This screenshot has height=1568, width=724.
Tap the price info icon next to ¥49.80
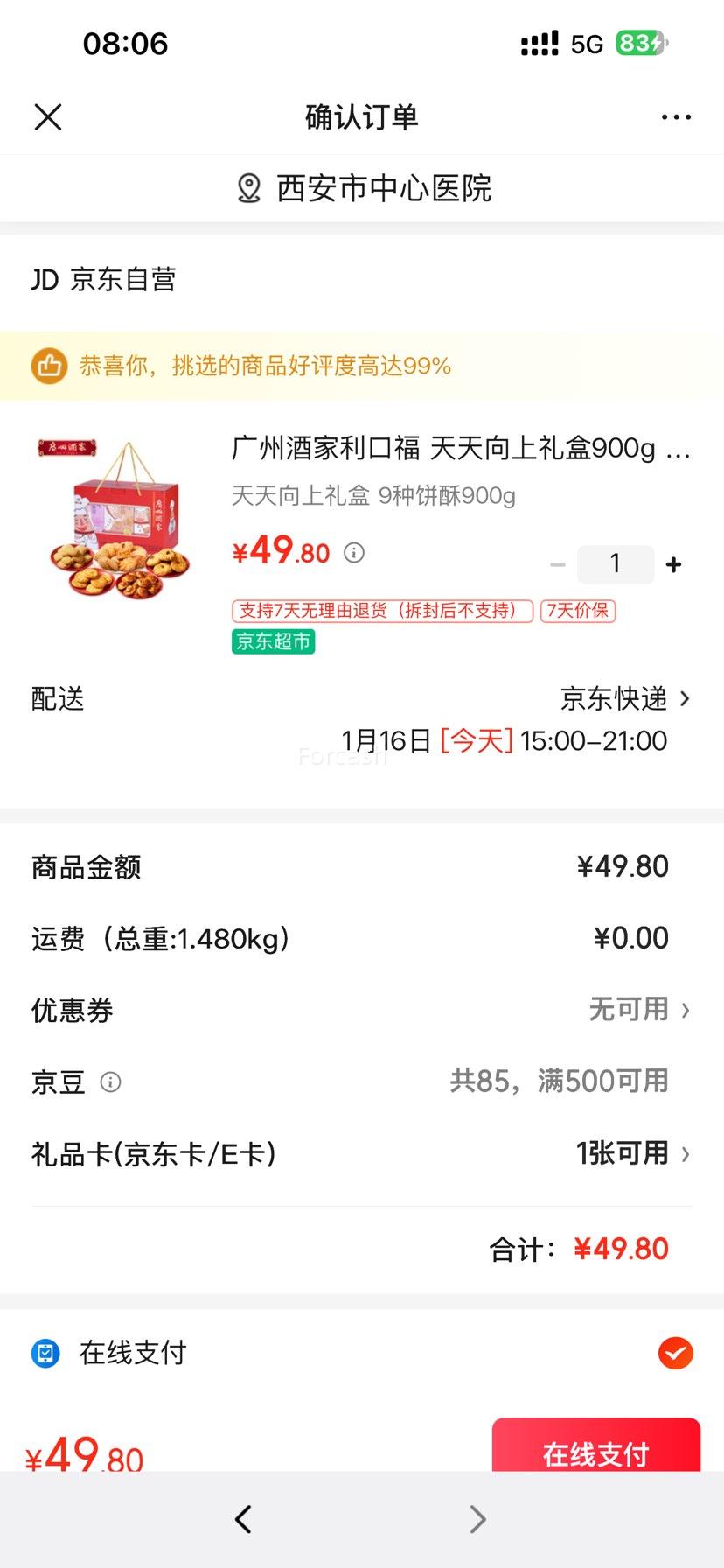353,552
